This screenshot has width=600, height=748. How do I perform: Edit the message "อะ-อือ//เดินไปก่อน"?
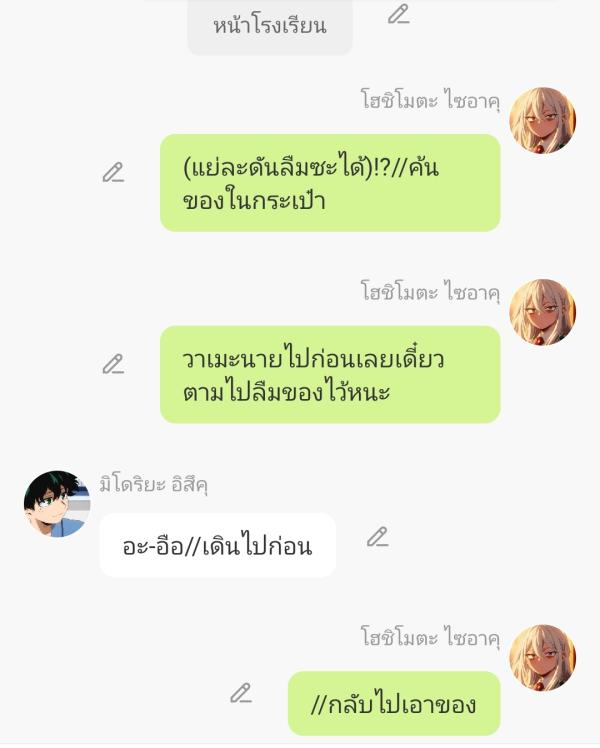click(x=377, y=537)
